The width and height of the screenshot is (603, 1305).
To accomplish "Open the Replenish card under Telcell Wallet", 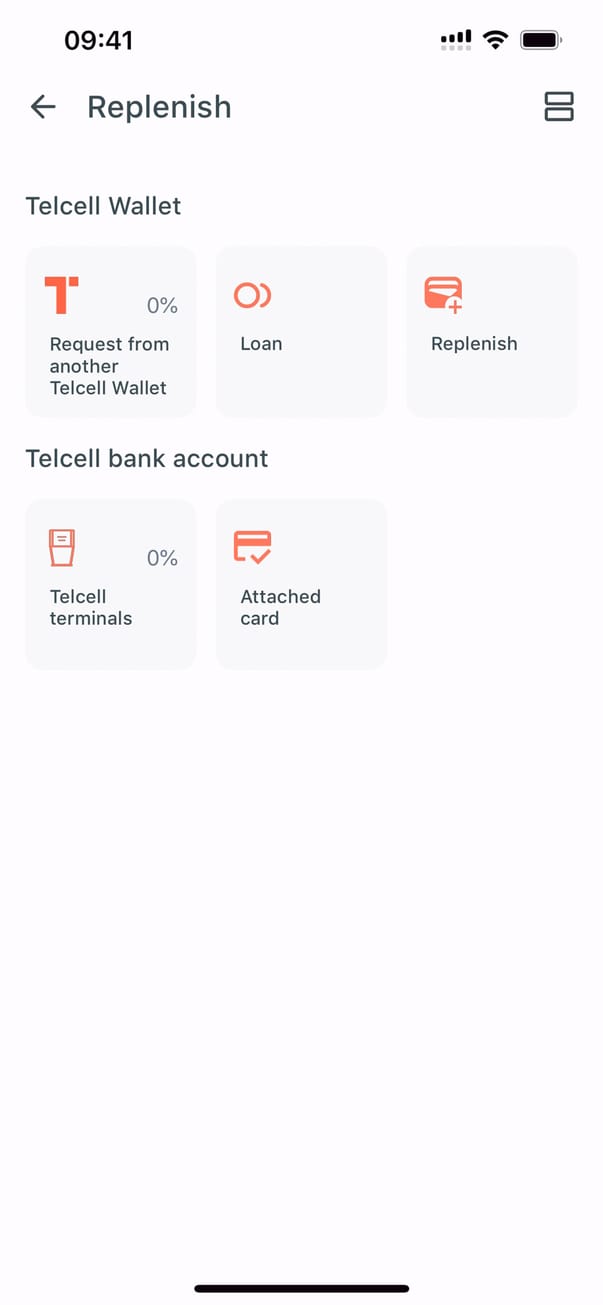I will [491, 332].
